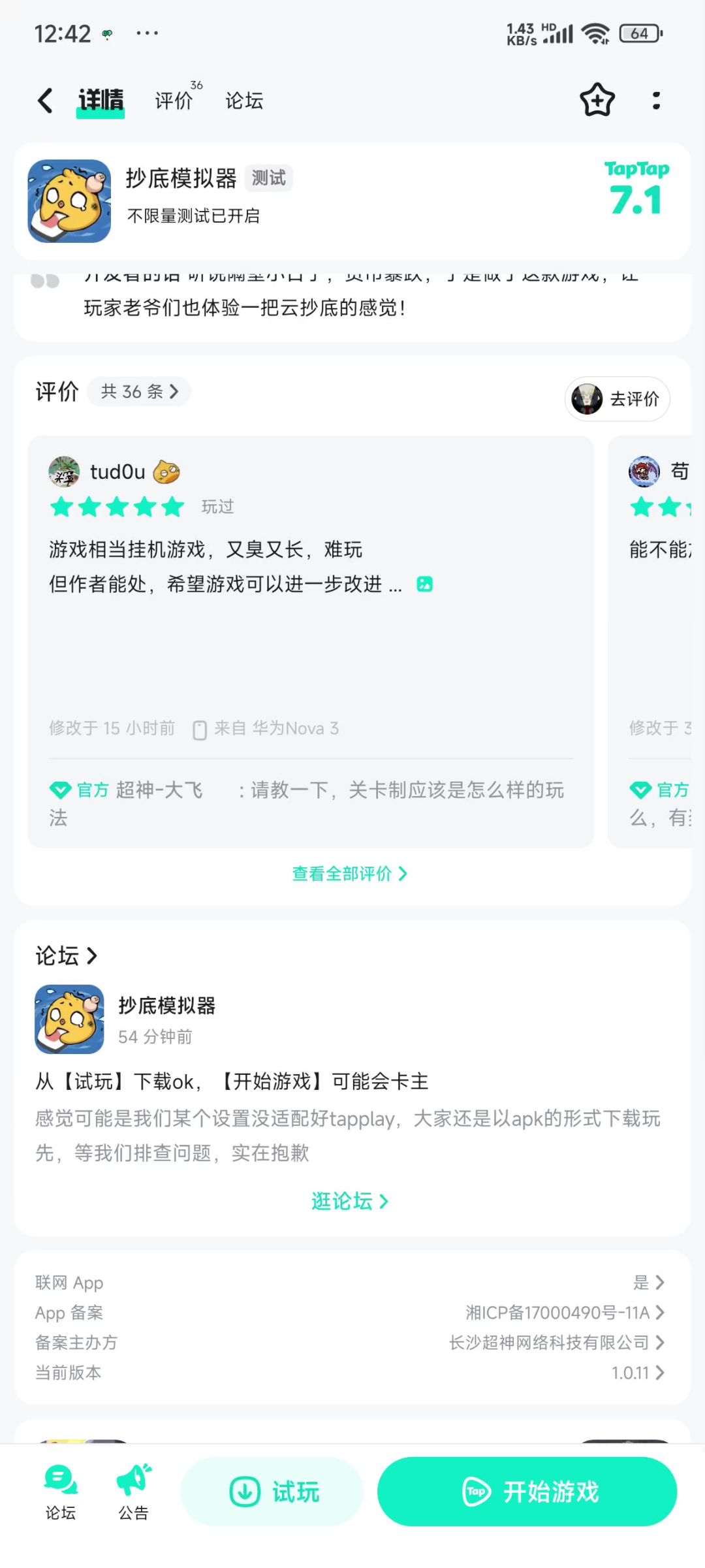Switch to the 论坛 tab at top
The width and height of the screenshot is (705, 1568).
(x=244, y=101)
